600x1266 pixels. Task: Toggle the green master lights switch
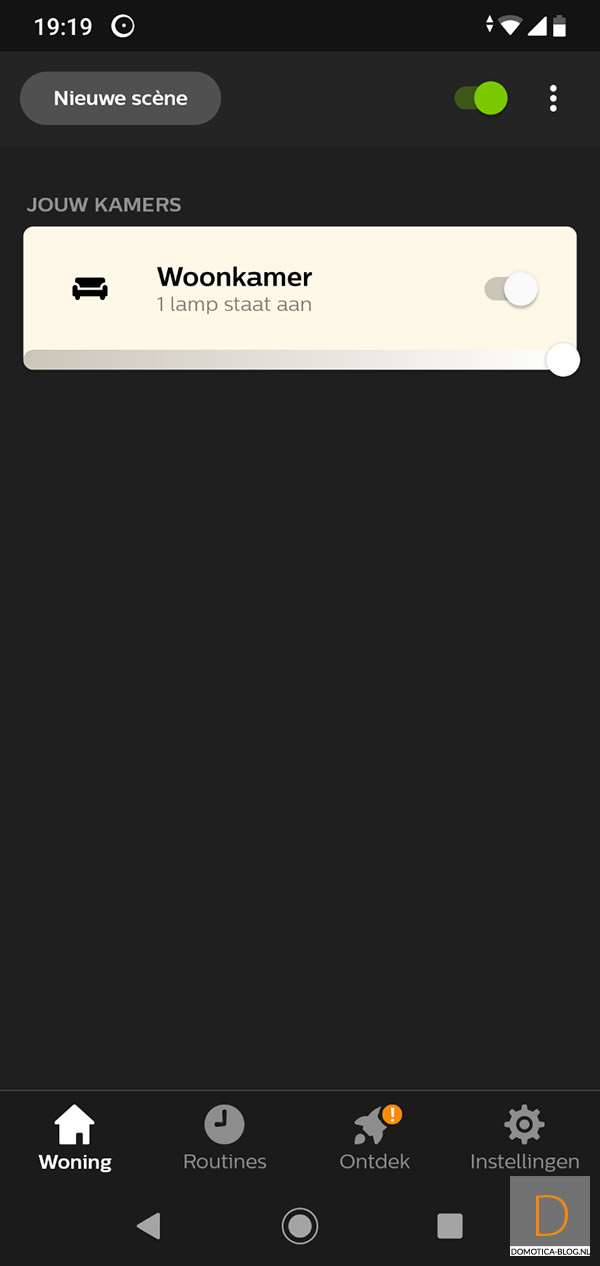[x=481, y=98]
